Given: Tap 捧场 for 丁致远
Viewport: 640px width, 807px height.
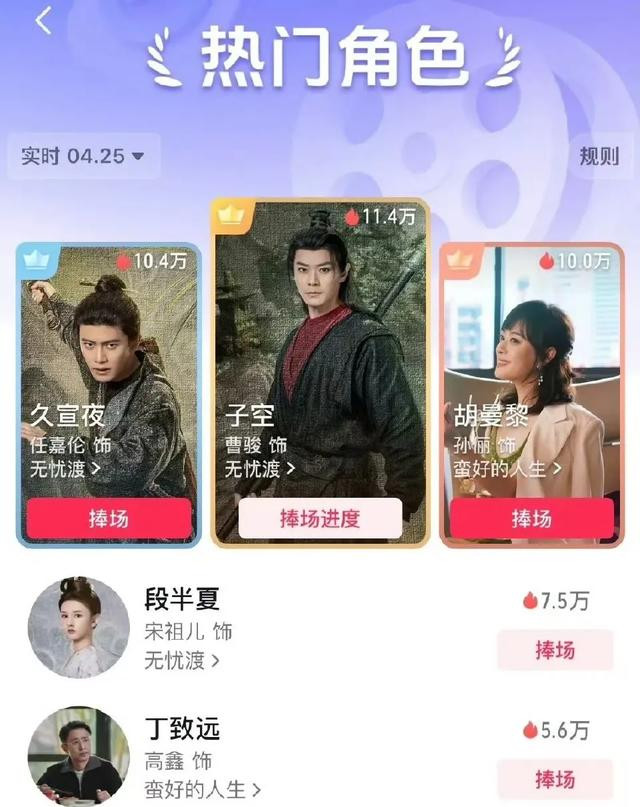Looking at the screenshot, I should click(554, 778).
